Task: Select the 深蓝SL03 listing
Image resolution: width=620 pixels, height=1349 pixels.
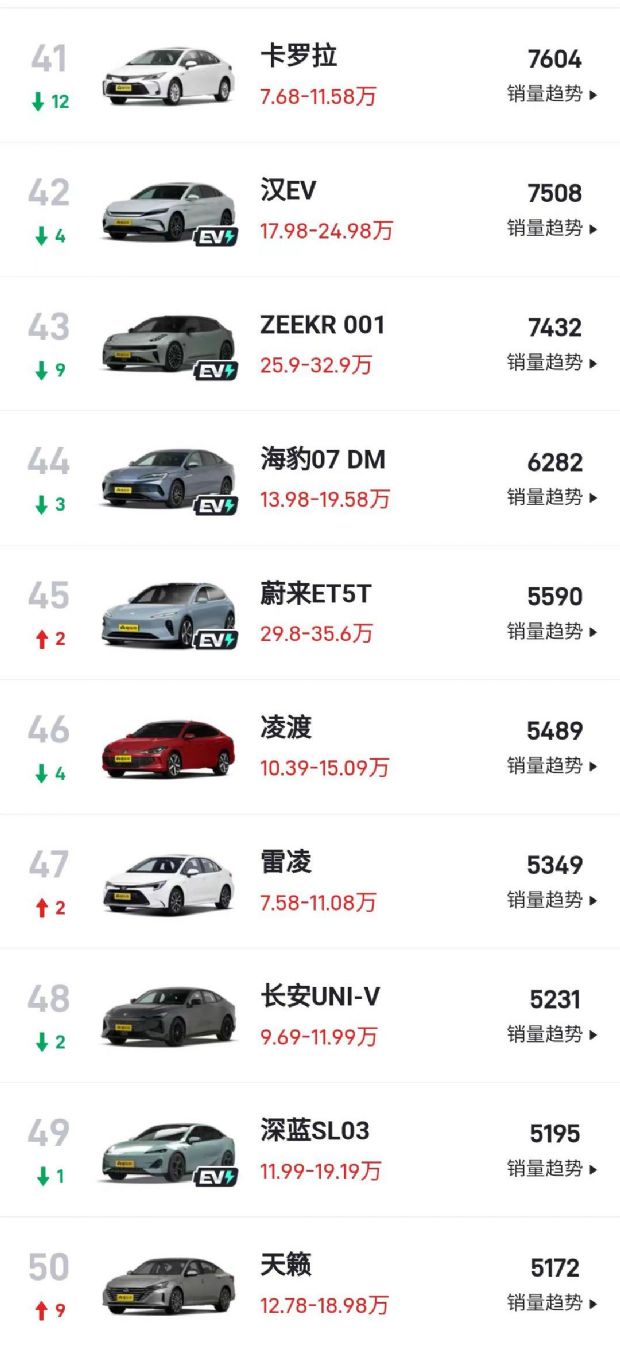Action: [x=314, y=1131]
